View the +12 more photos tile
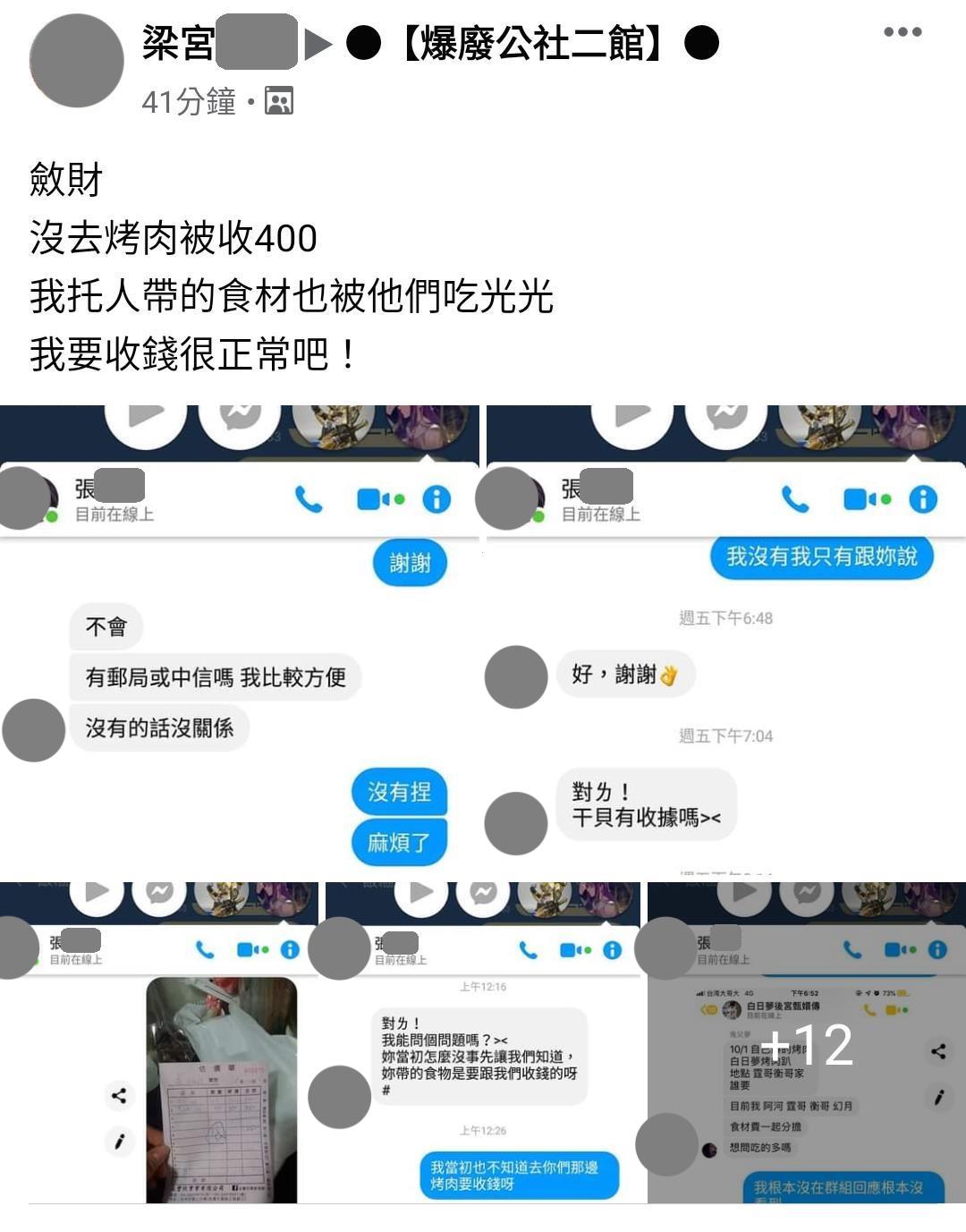This screenshot has width=966, height=1232. click(x=807, y=1042)
